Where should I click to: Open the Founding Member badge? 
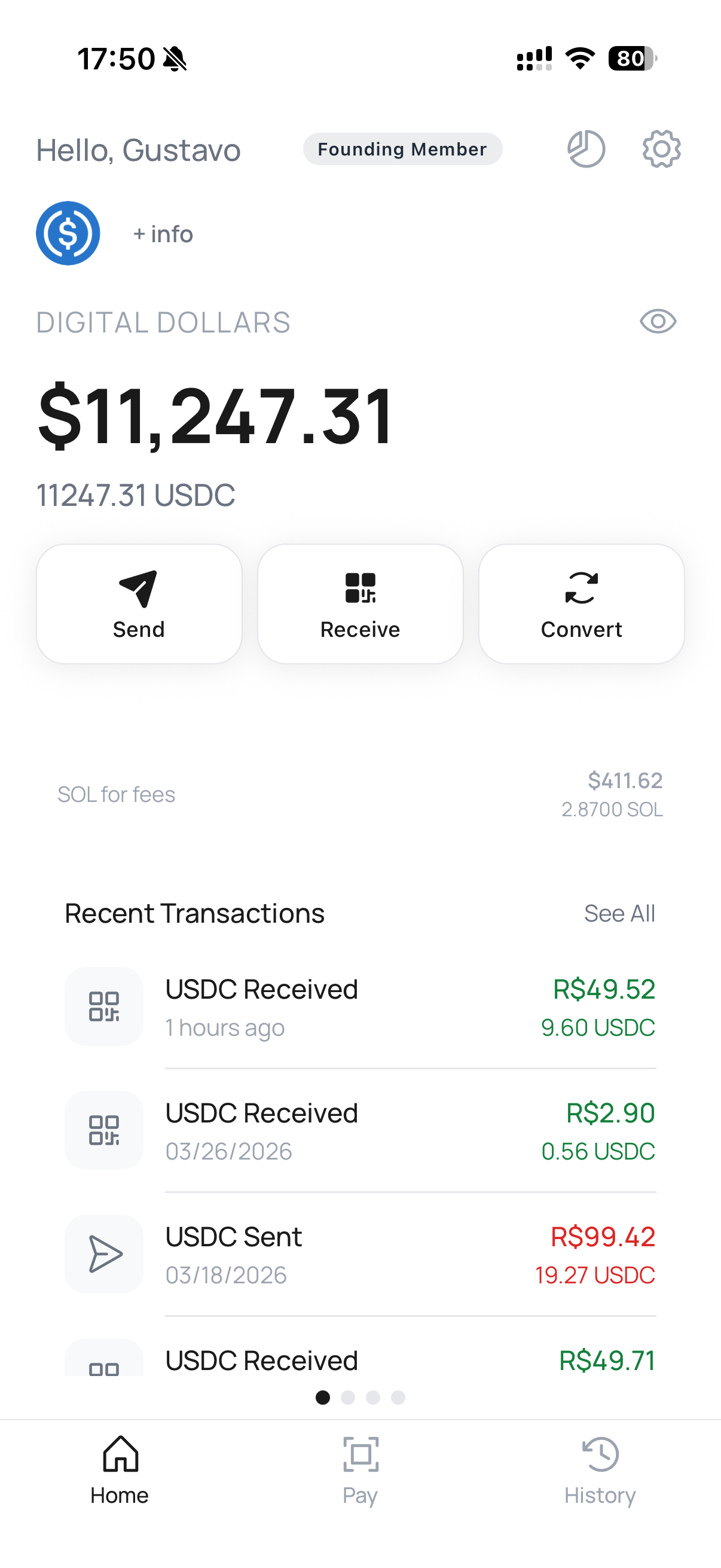click(402, 149)
